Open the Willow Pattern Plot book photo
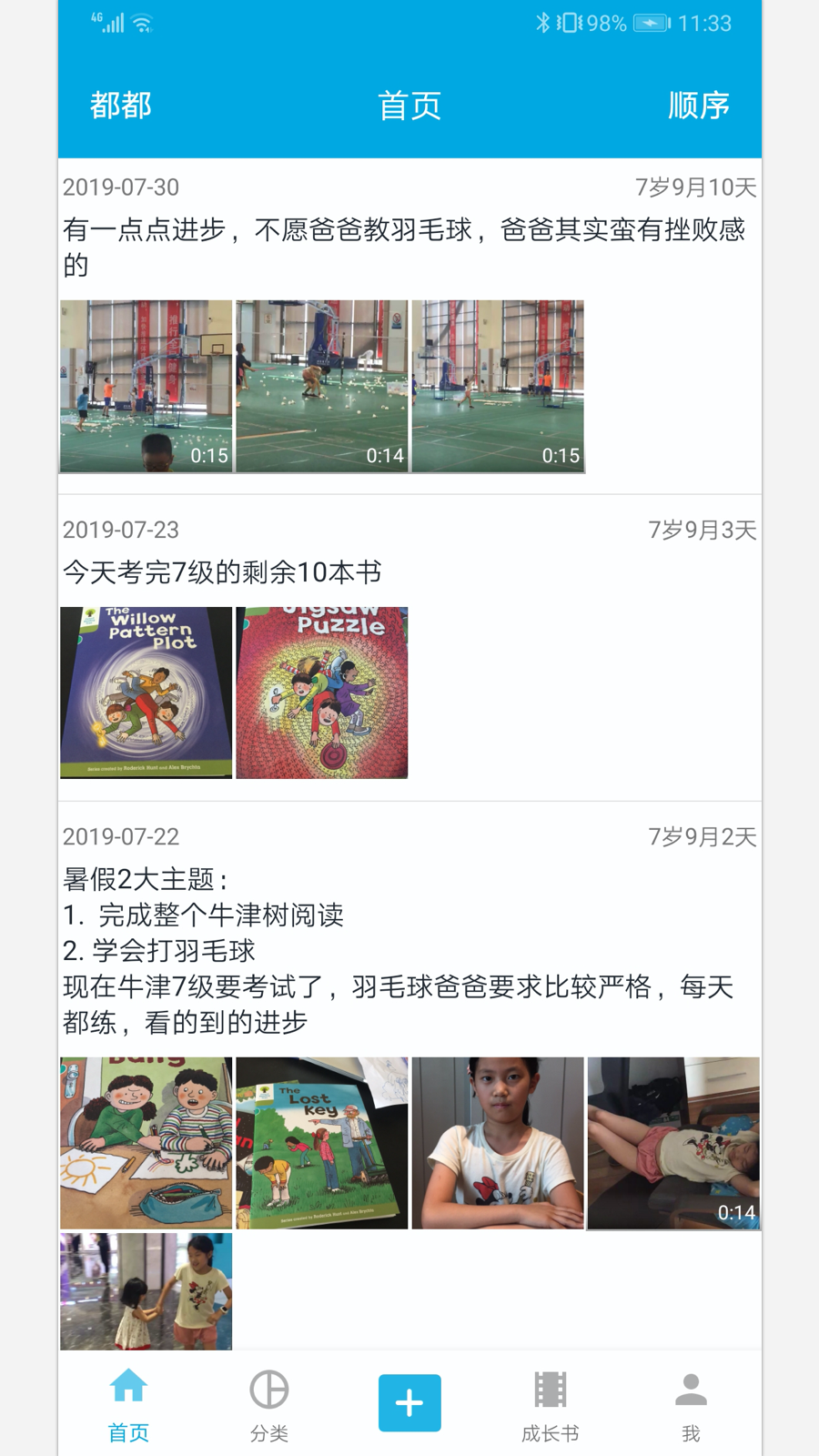The width and height of the screenshot is (819, 1456). point(147,693)
